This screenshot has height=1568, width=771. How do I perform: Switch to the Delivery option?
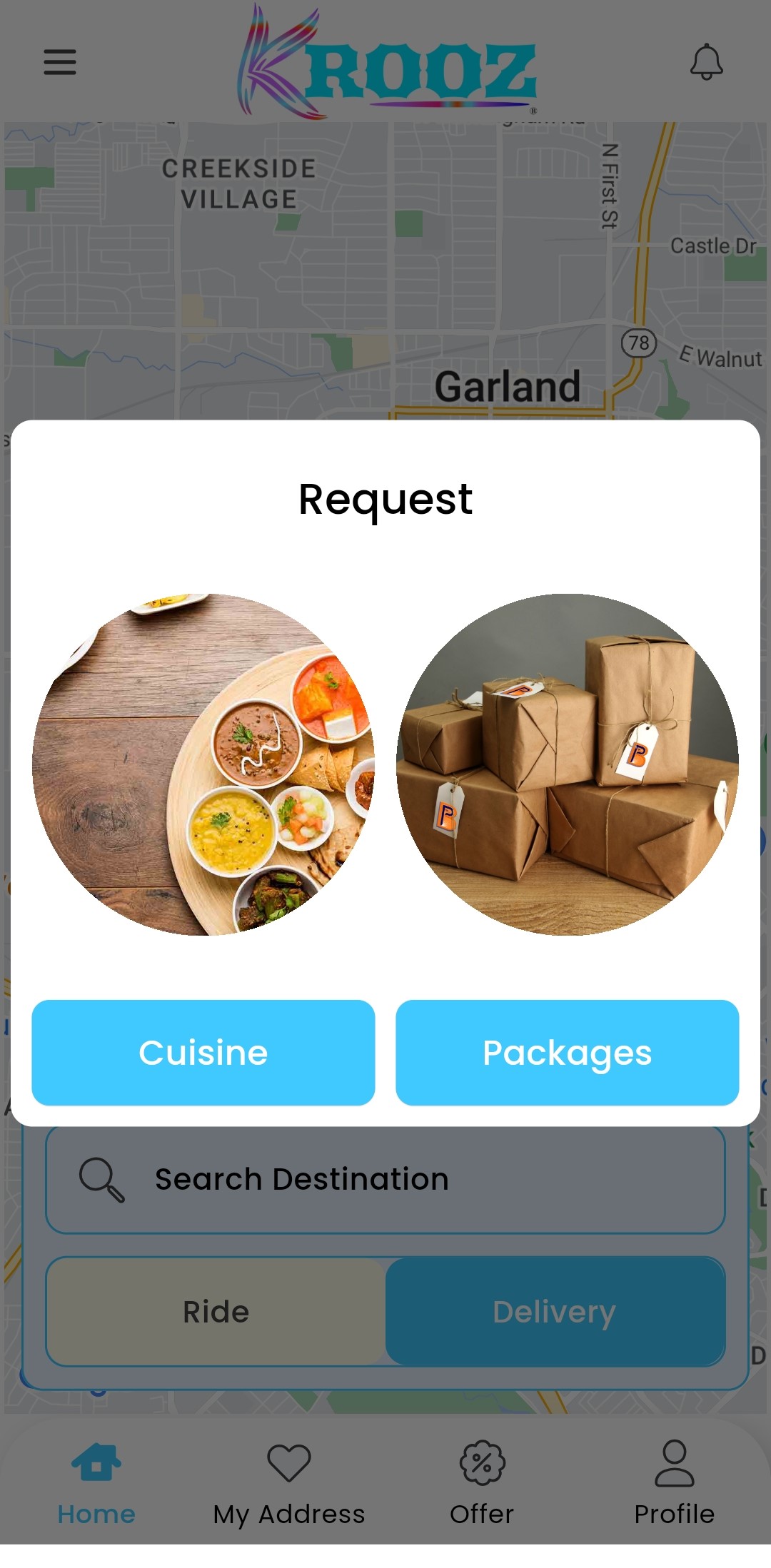pos(555,1312)
